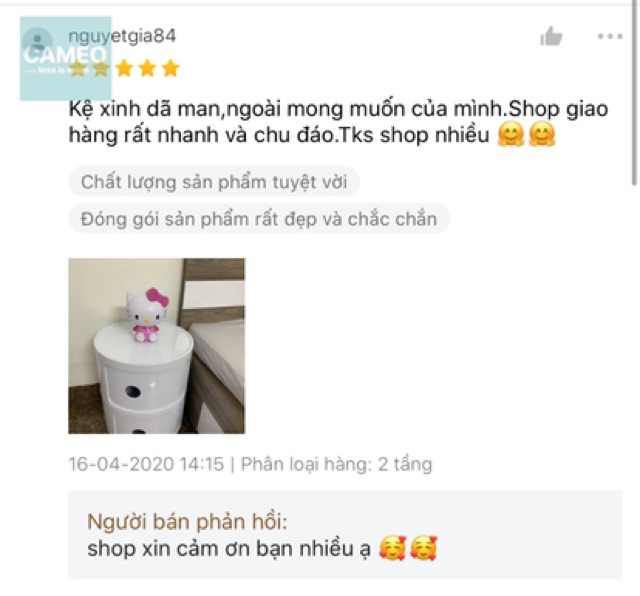Open the nguyetgia84 reviewer profile

tap(124, 36)
